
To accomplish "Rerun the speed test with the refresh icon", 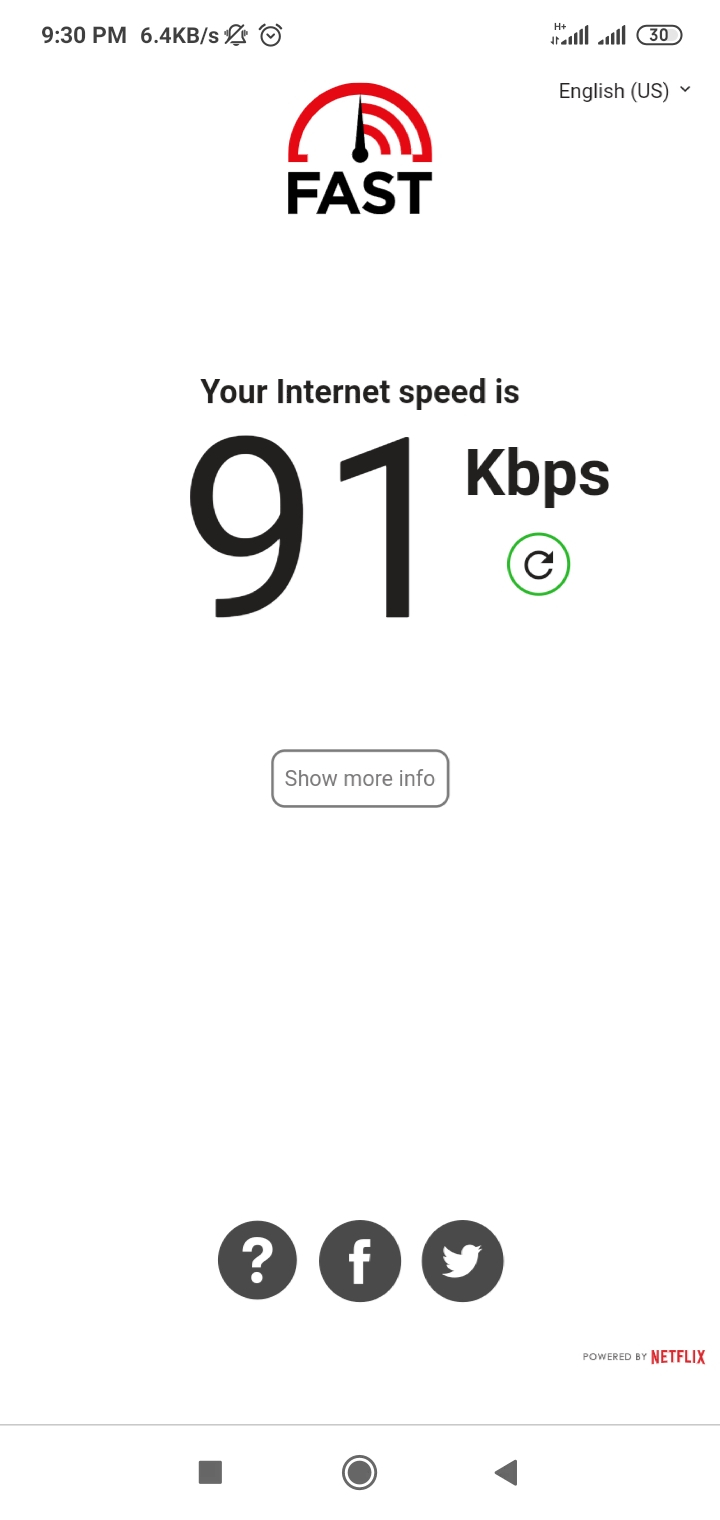I will tap(538, 565).
